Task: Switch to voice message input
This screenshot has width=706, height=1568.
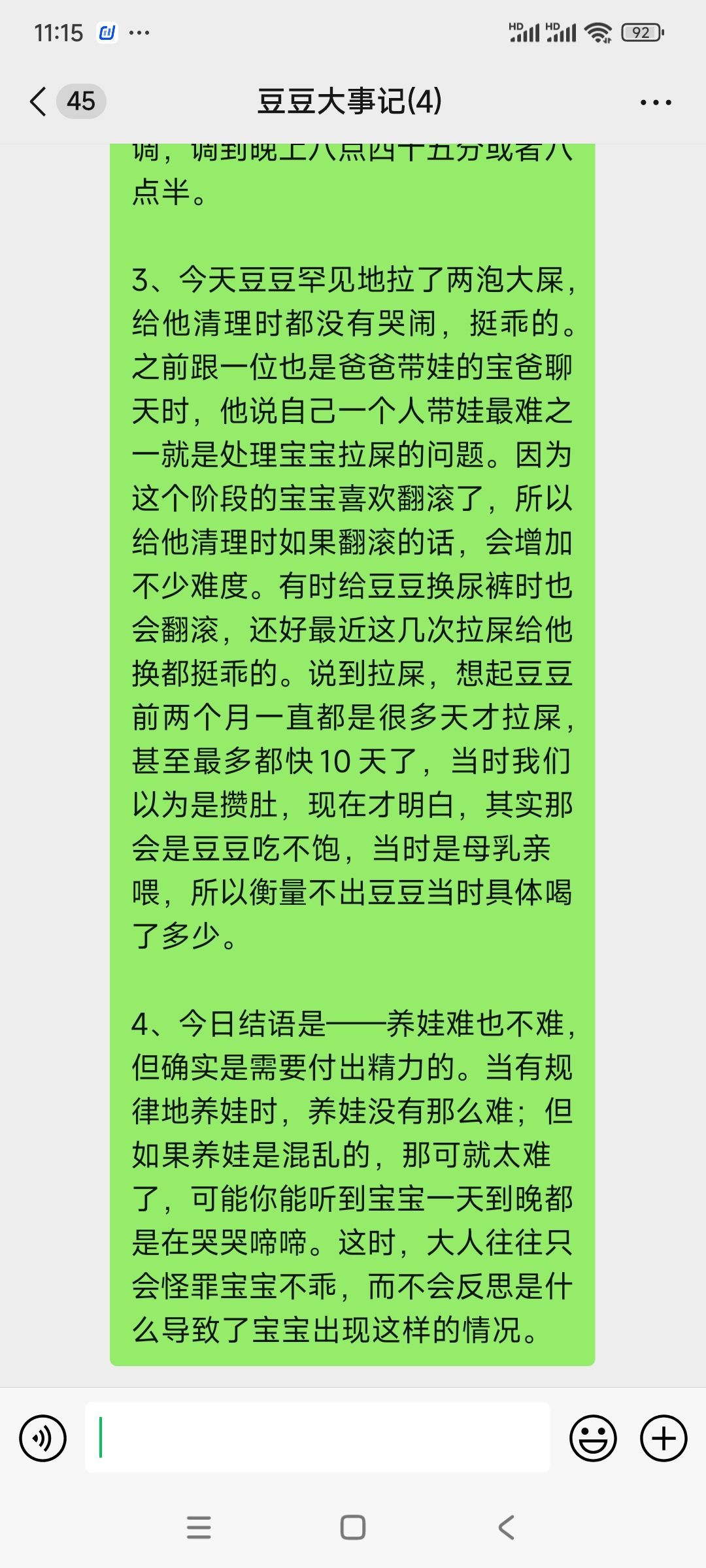Action: pyautogui.click(x=43, y=1438)
